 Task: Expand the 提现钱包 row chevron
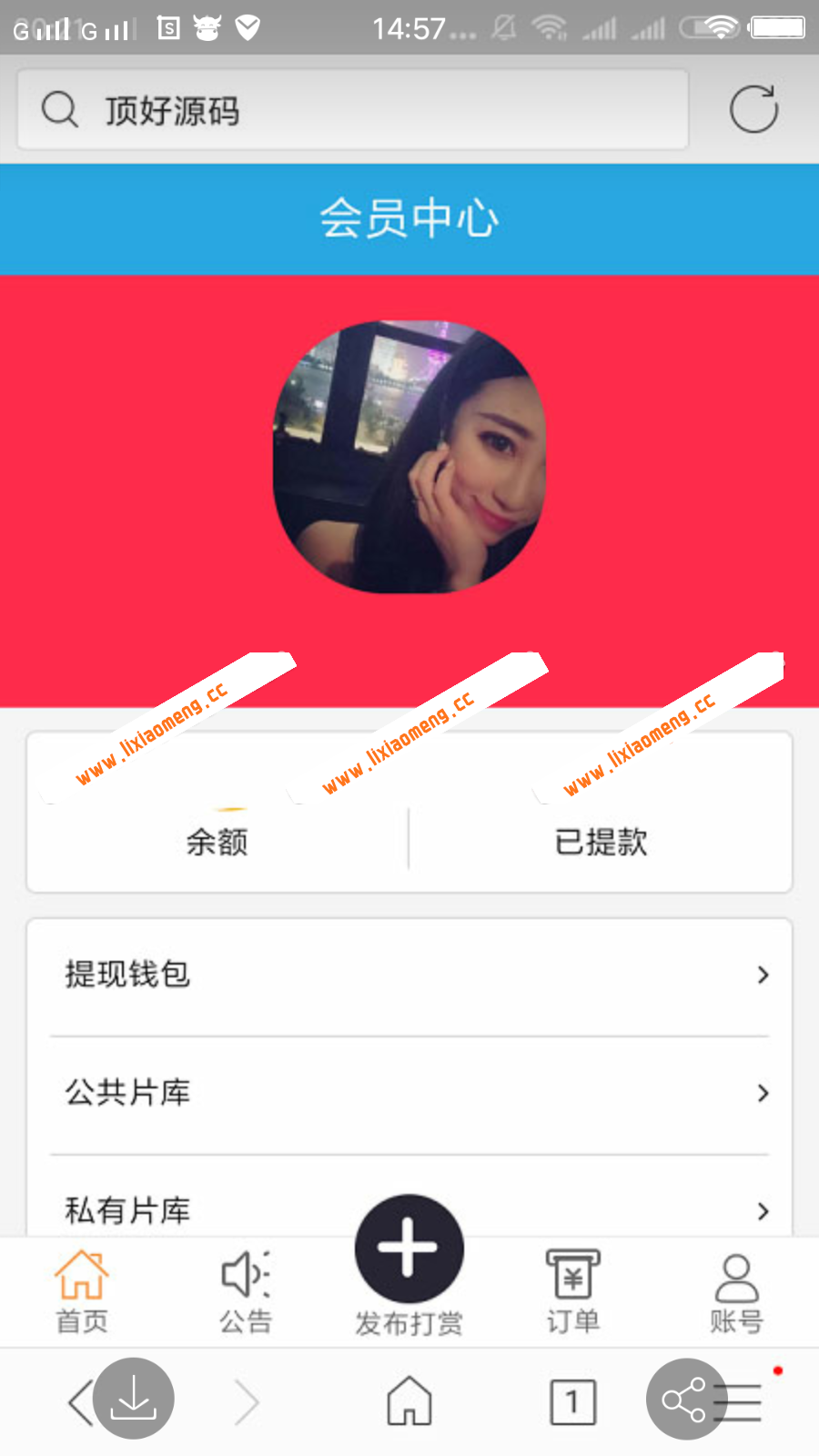pos(763,975)
